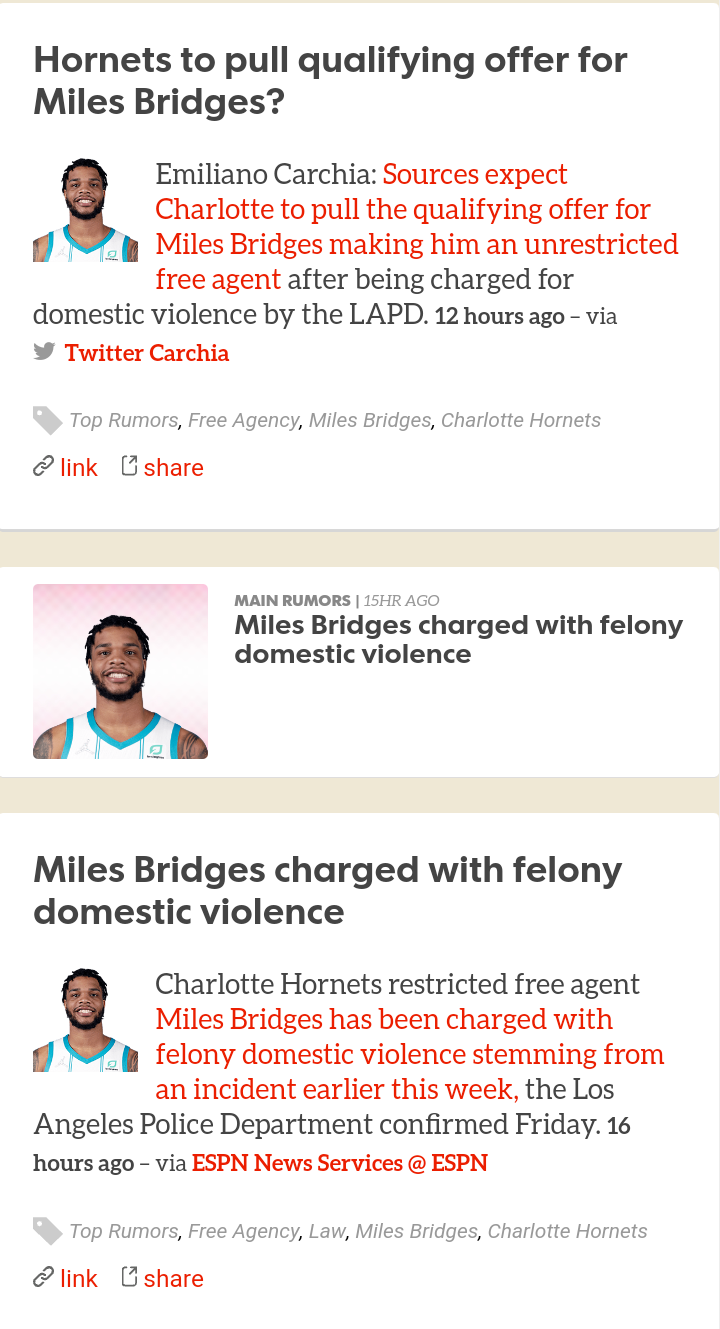Tap Charlotte Hornets tag under Hornets qualifying offer post
Screen dimensions: 720x1329
[x=521, y=420]
